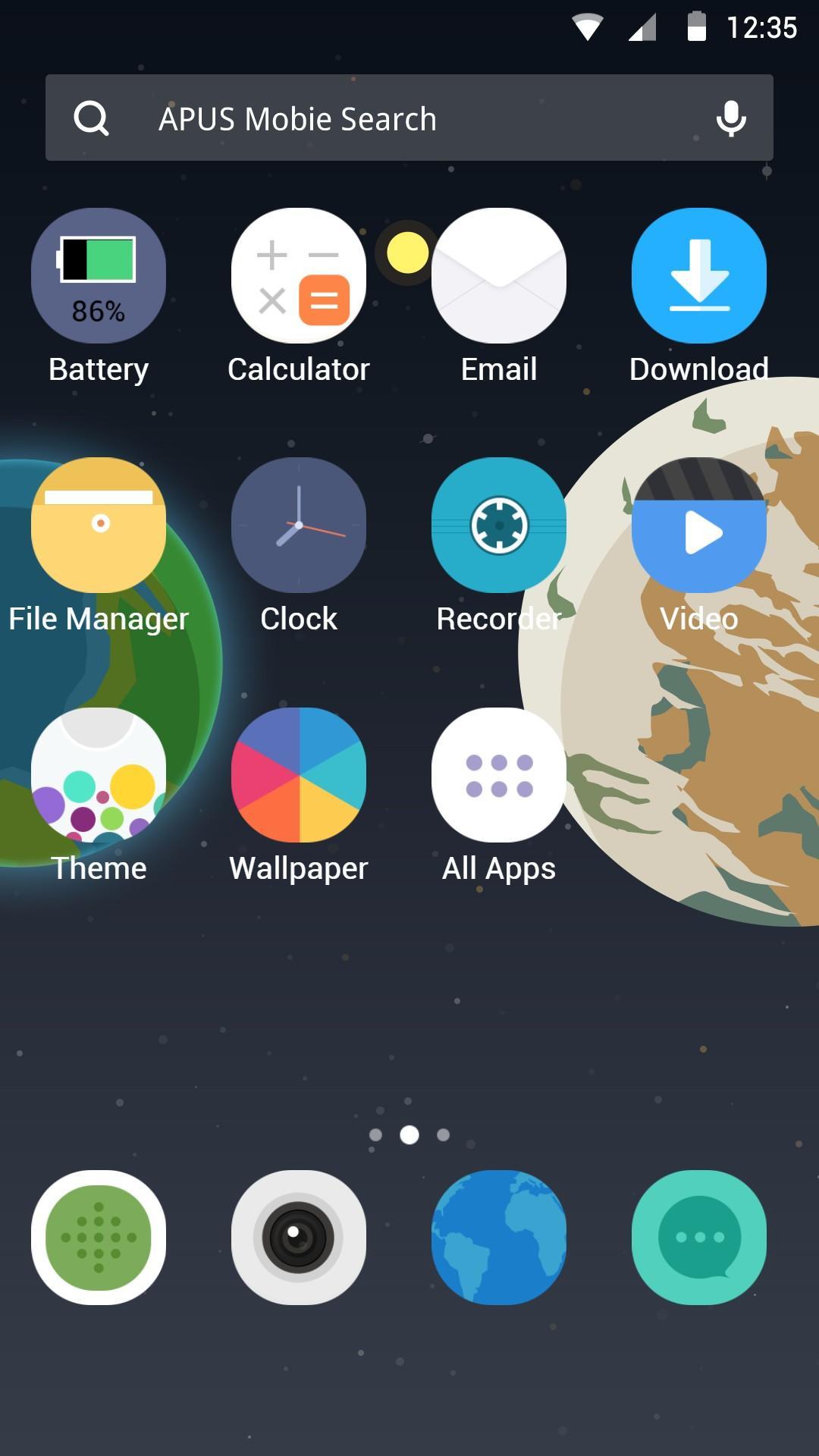Open the All Apps drawer

coord(499,775)
